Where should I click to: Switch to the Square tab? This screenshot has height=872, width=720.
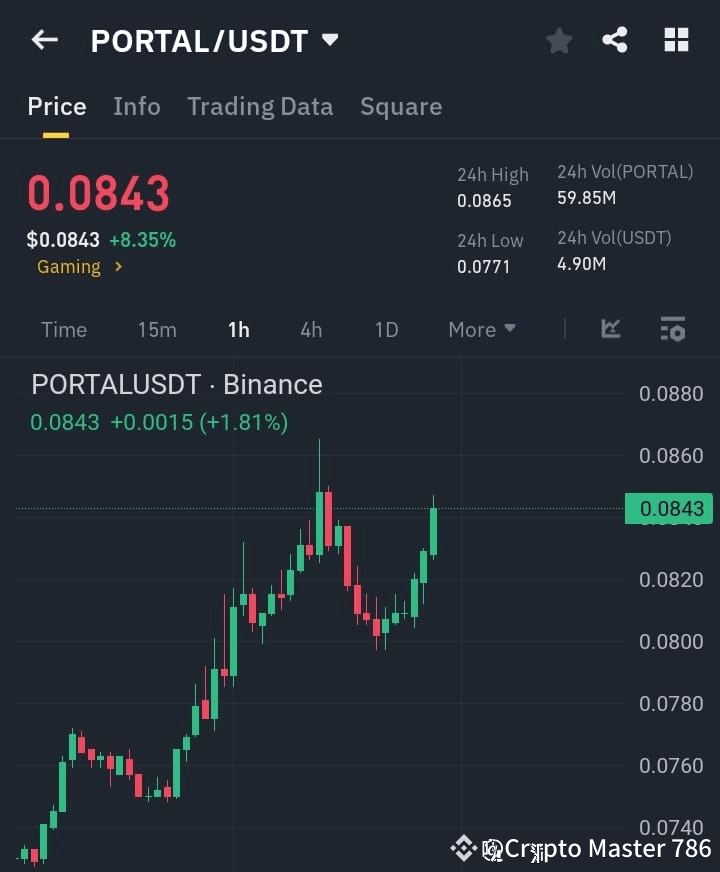coord(401,106)
